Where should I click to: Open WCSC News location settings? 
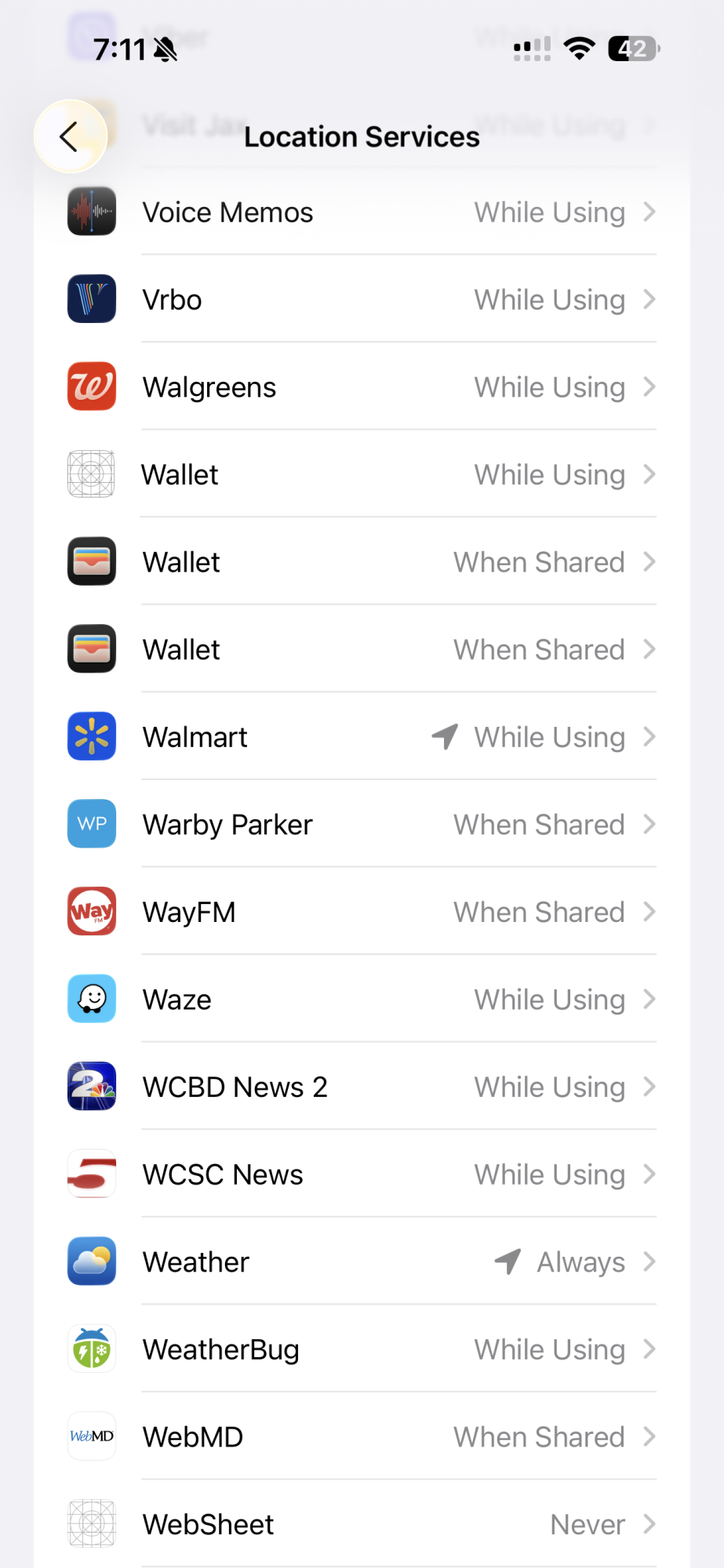(361, 1174)
